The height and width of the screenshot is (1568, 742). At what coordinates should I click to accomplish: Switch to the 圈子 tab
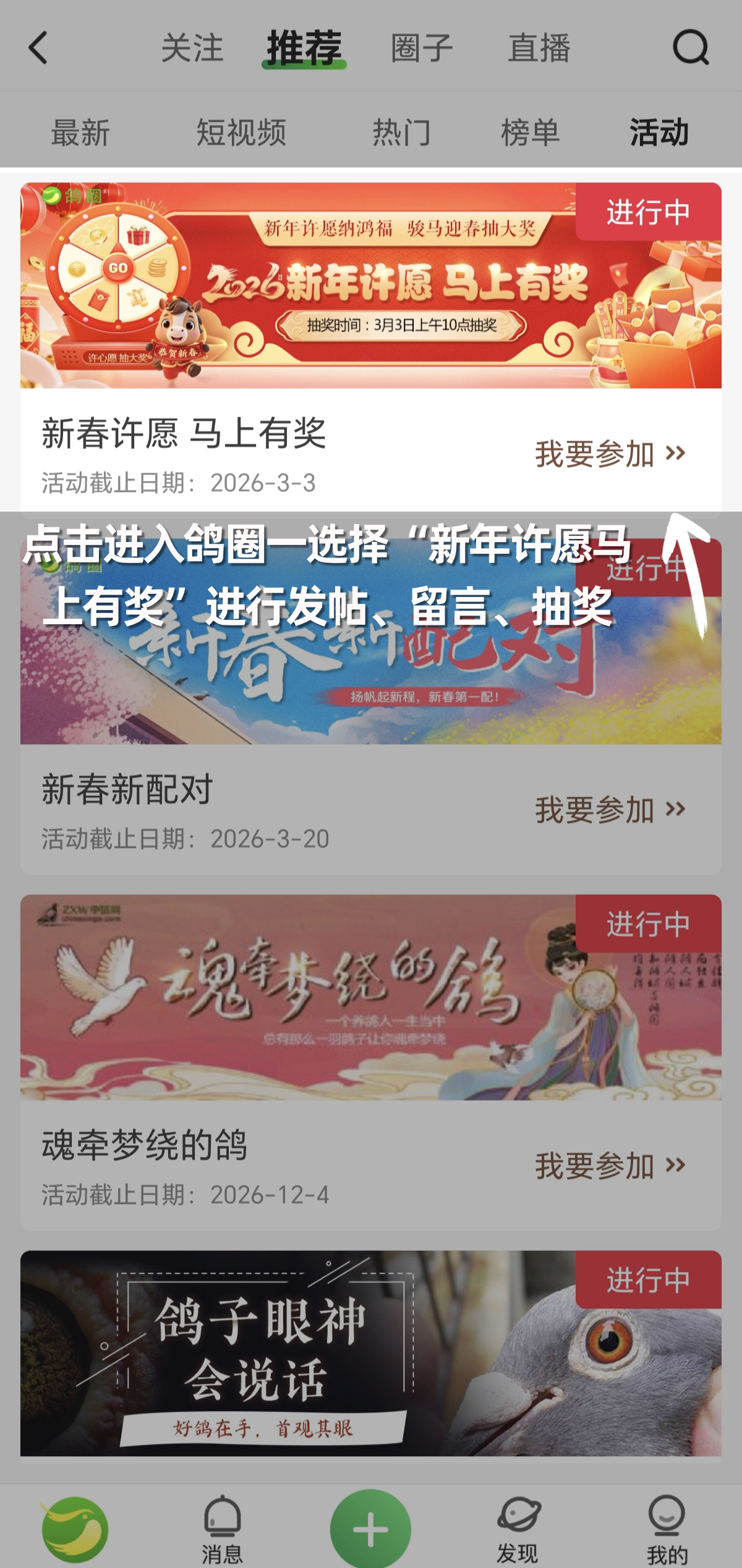pos(422,48)
